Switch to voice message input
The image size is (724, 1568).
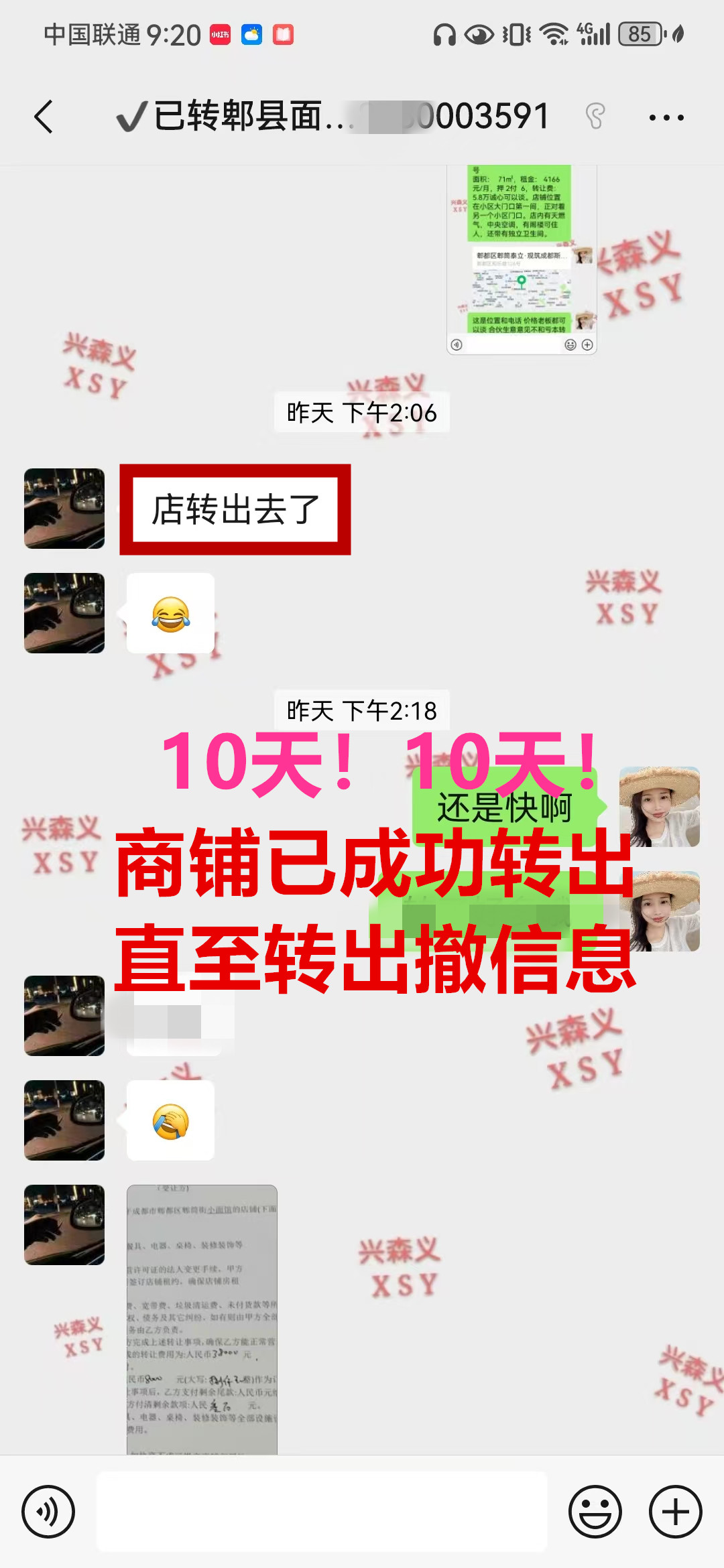point(48,1512)
